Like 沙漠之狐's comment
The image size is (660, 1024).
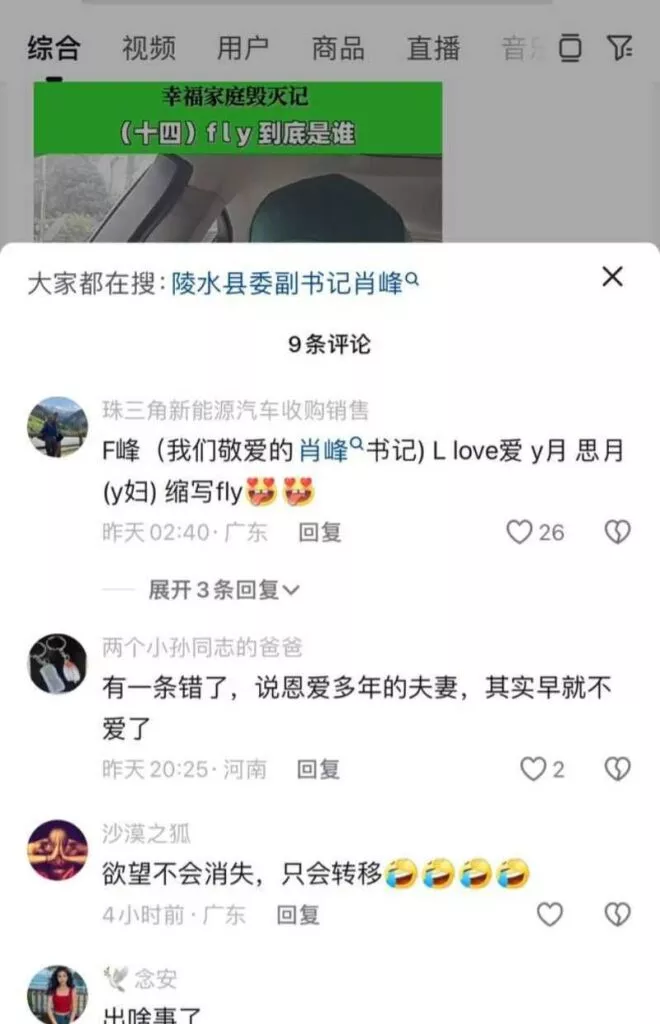(549, 913)
